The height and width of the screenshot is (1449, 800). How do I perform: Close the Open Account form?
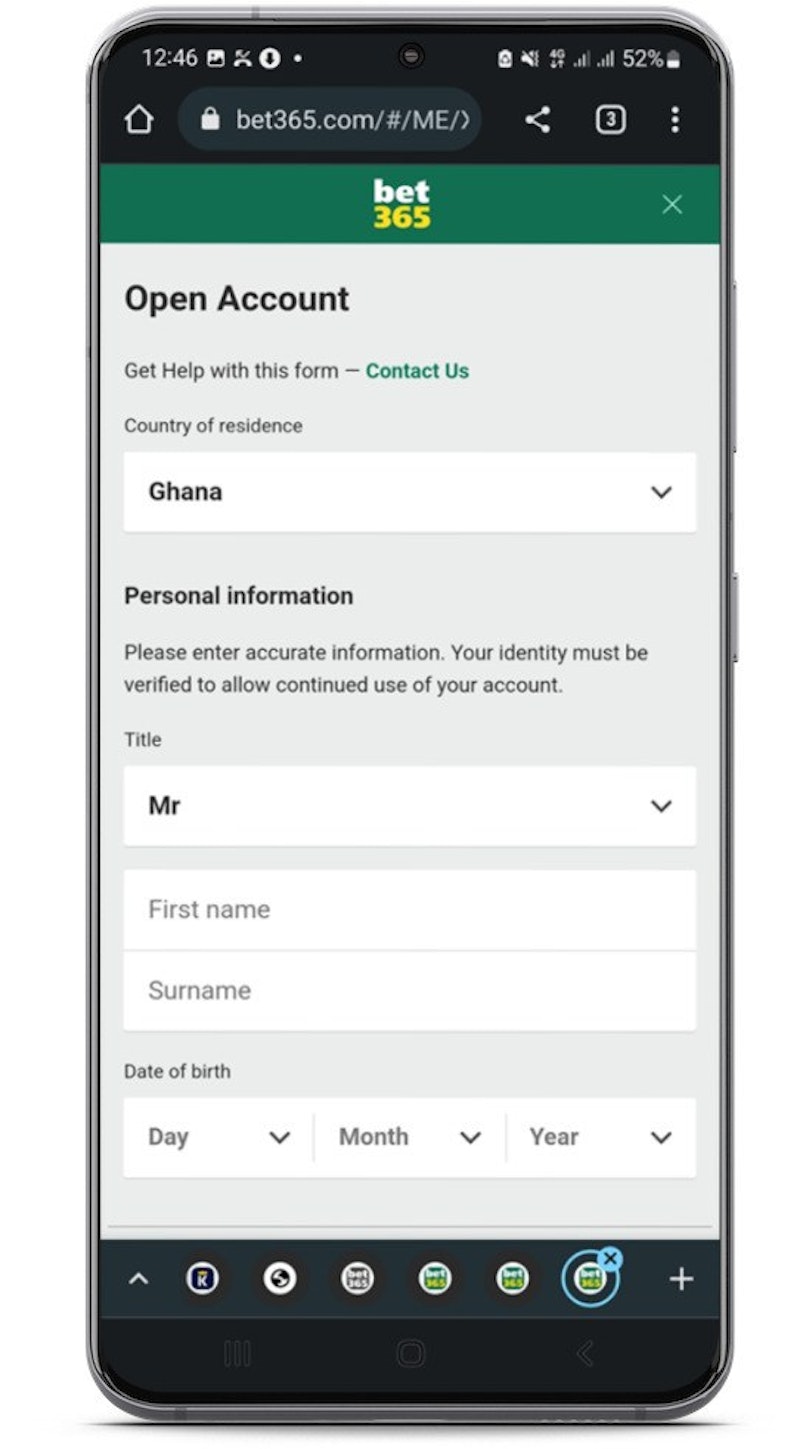pyautogui.click(x=672, y=205)
